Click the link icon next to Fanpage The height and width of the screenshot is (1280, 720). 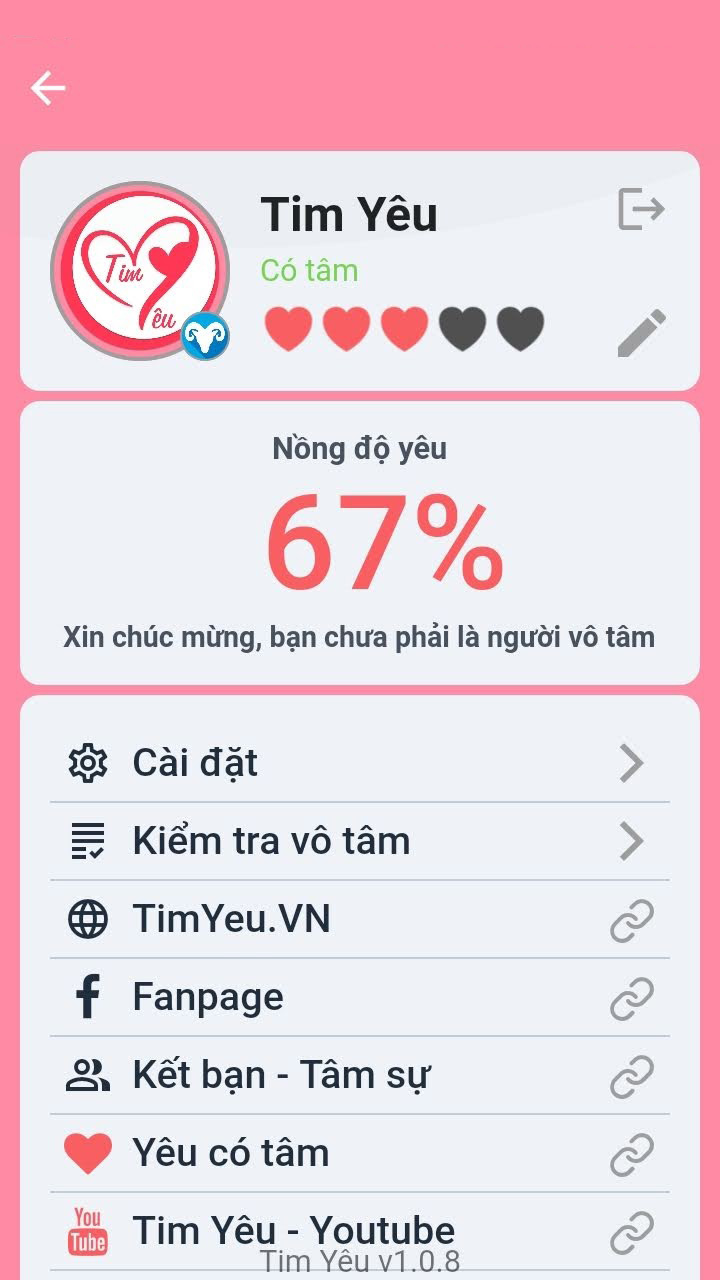click(634, 996)
